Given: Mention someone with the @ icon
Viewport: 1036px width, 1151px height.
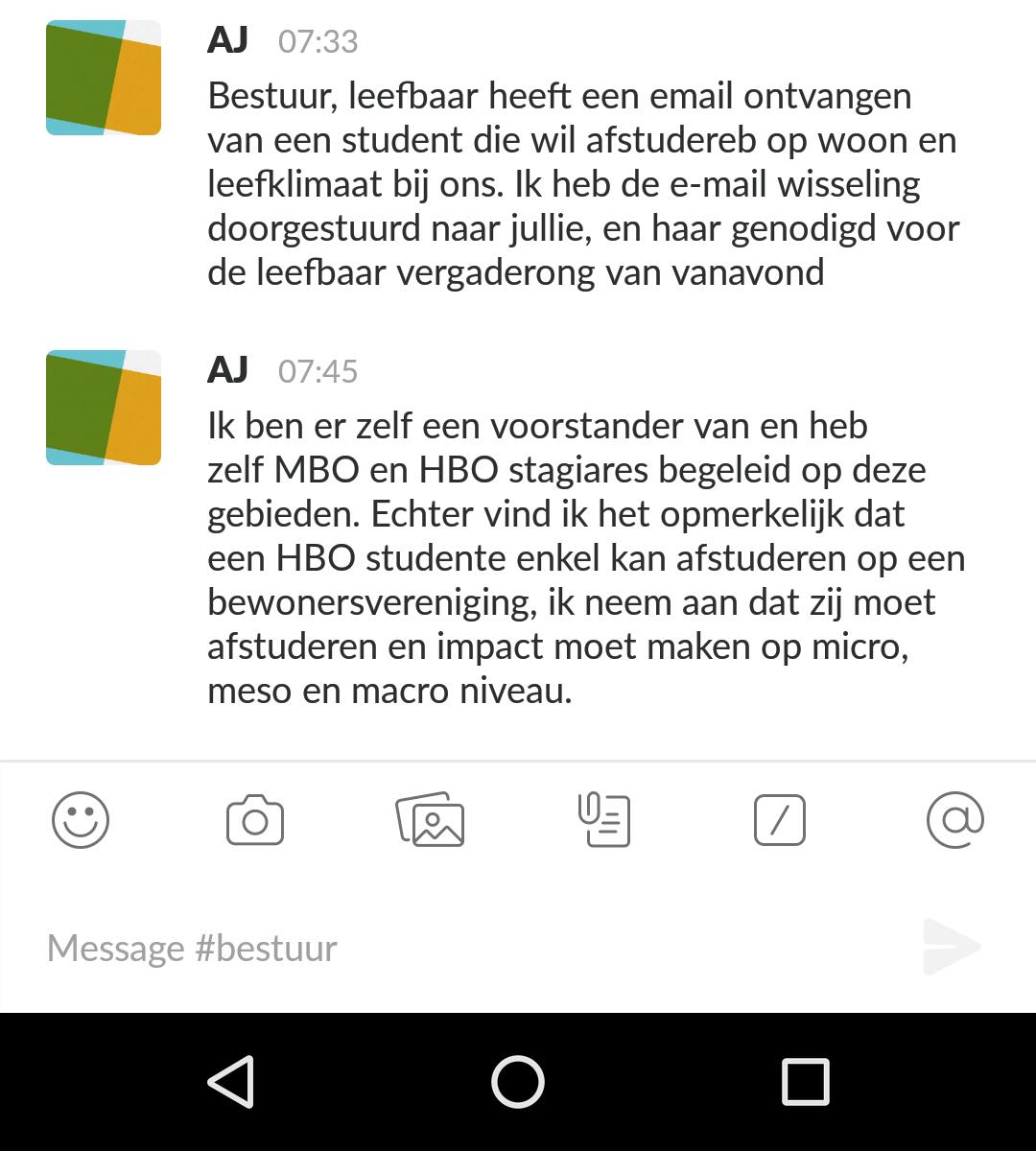Looking at the screenshot, I should tap(955, 820).
